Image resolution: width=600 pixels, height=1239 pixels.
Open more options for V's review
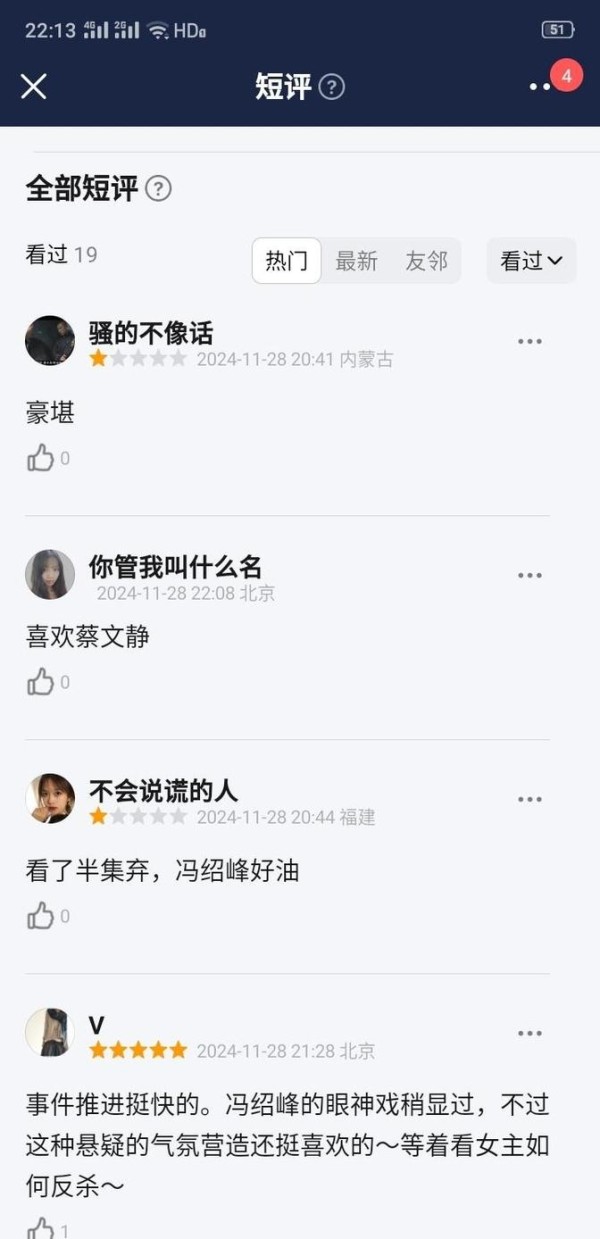(530, 1033)
